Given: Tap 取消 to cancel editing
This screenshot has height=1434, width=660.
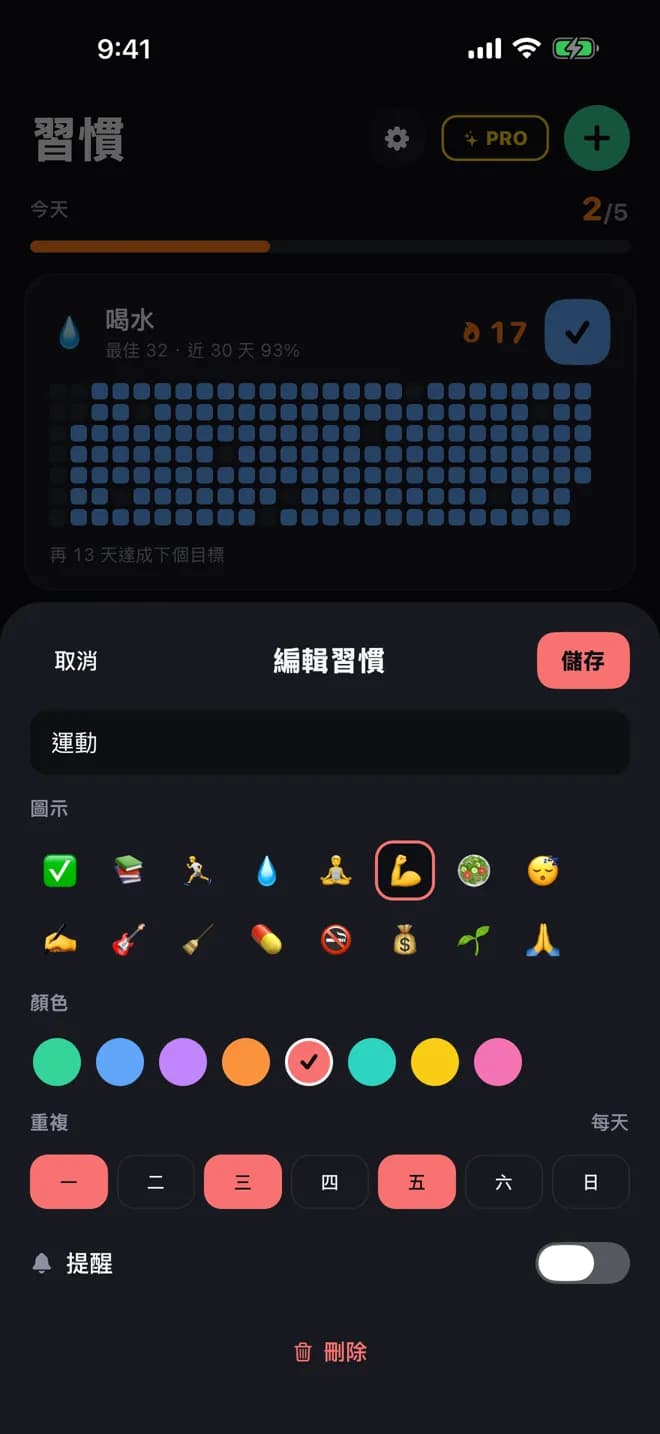Looking at the screenshot, I should point(76,661).
